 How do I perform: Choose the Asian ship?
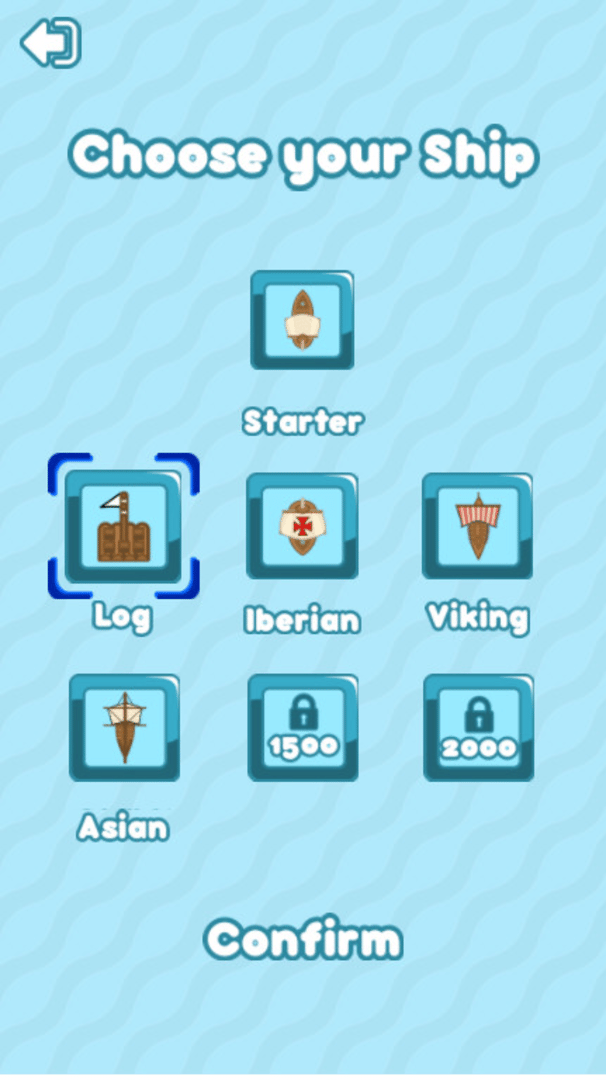pos(124,727)
